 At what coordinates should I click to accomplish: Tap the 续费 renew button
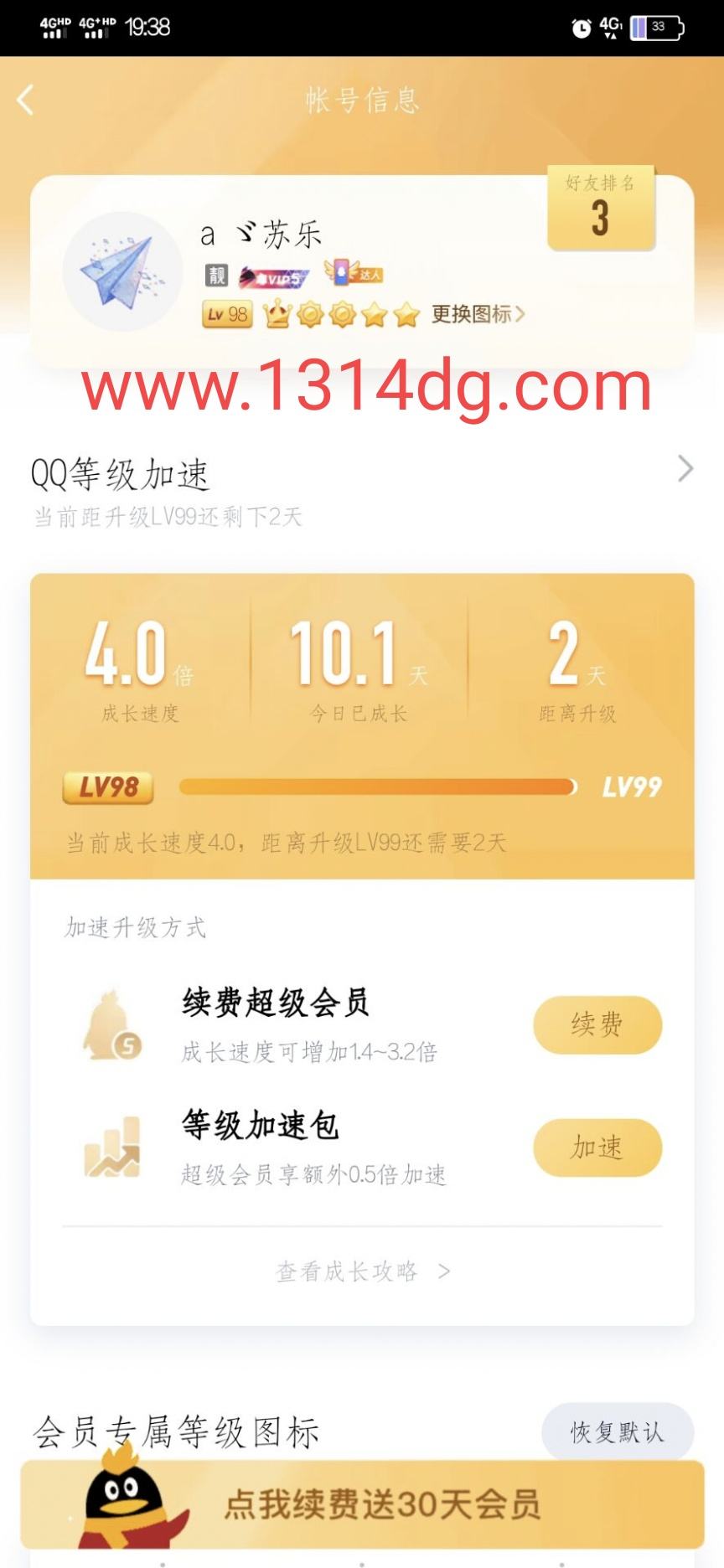tap(597, 1024)
